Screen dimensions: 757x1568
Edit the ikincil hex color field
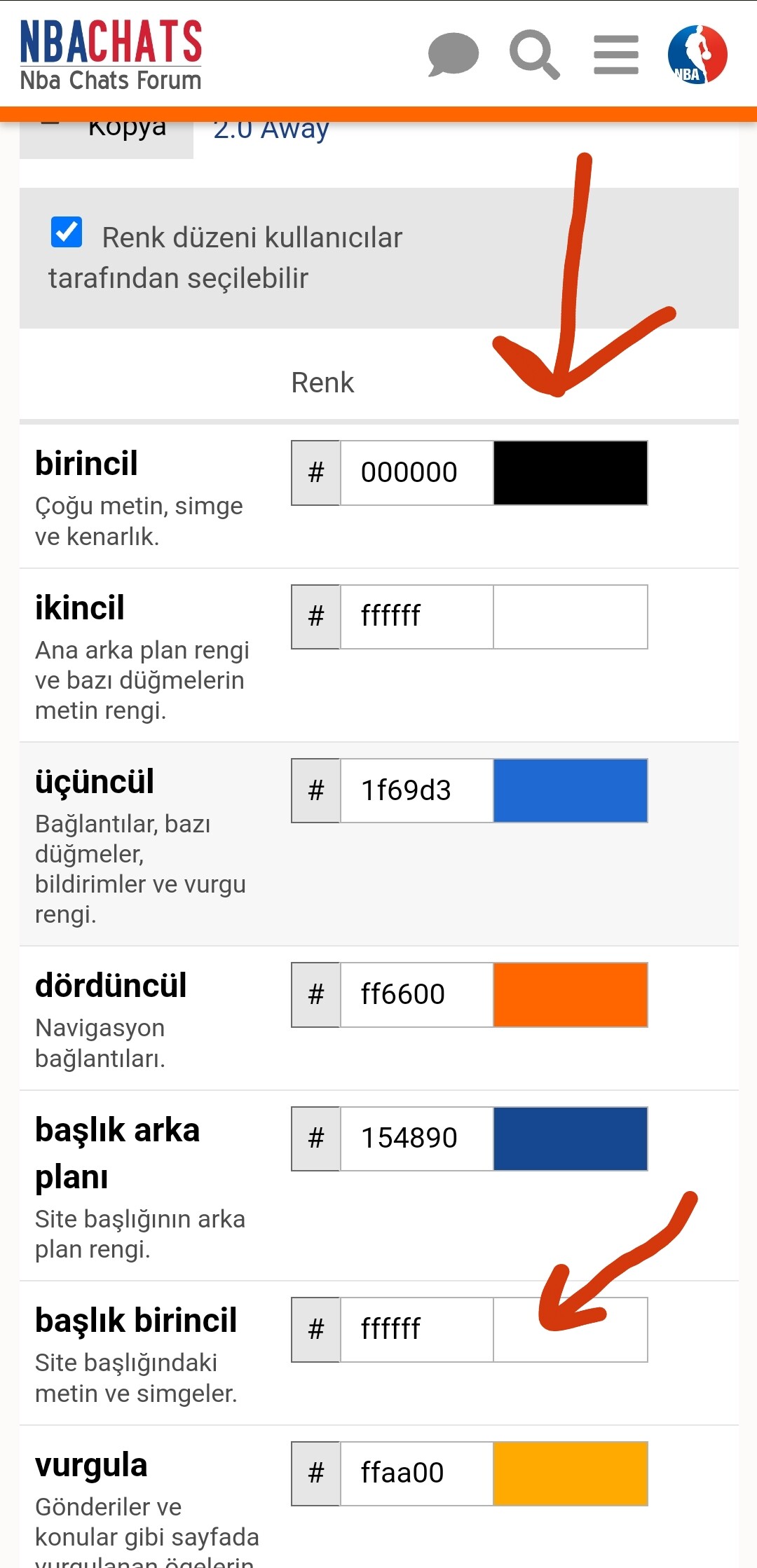416,617
